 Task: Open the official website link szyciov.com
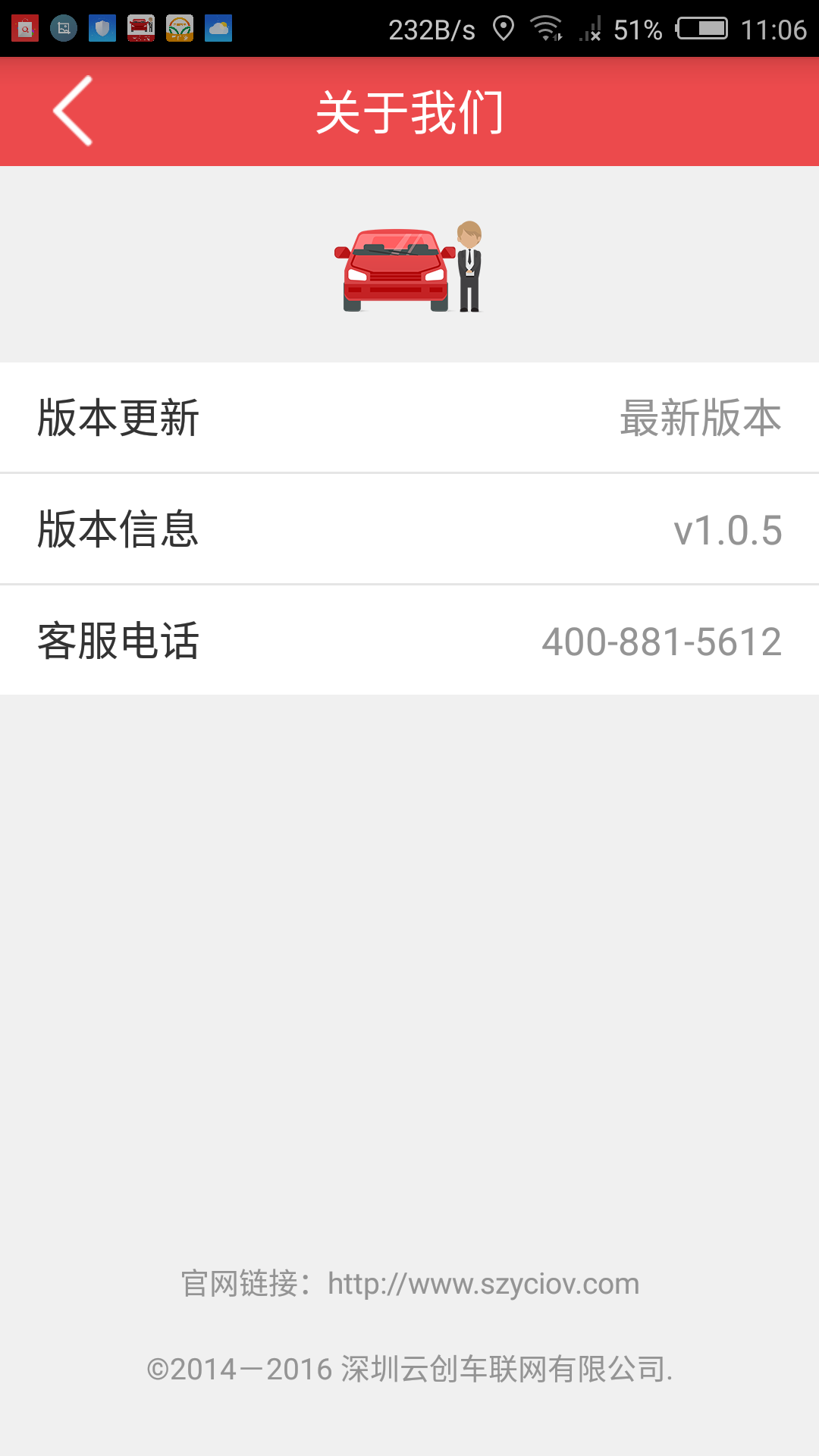484,1284
